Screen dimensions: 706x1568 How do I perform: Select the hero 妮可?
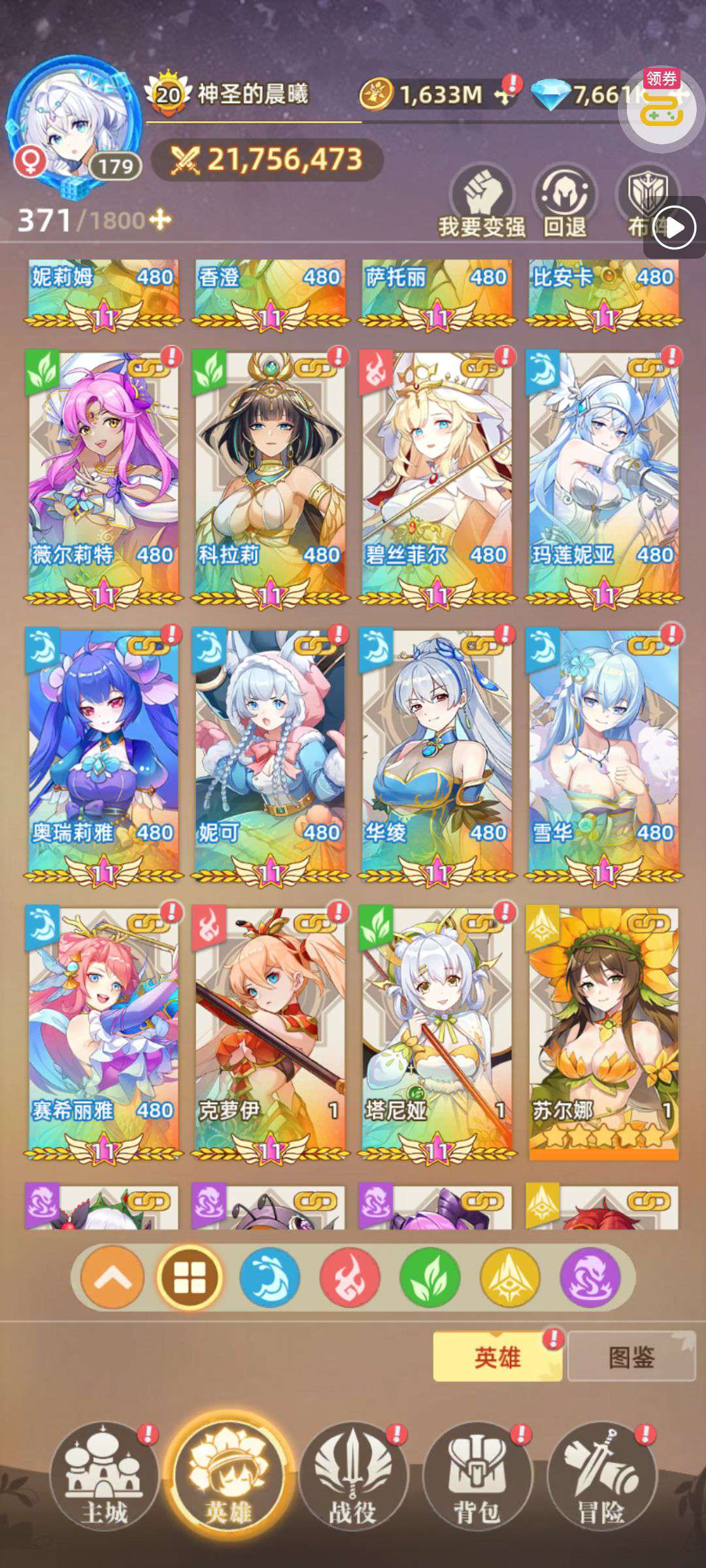pos(270,757)
